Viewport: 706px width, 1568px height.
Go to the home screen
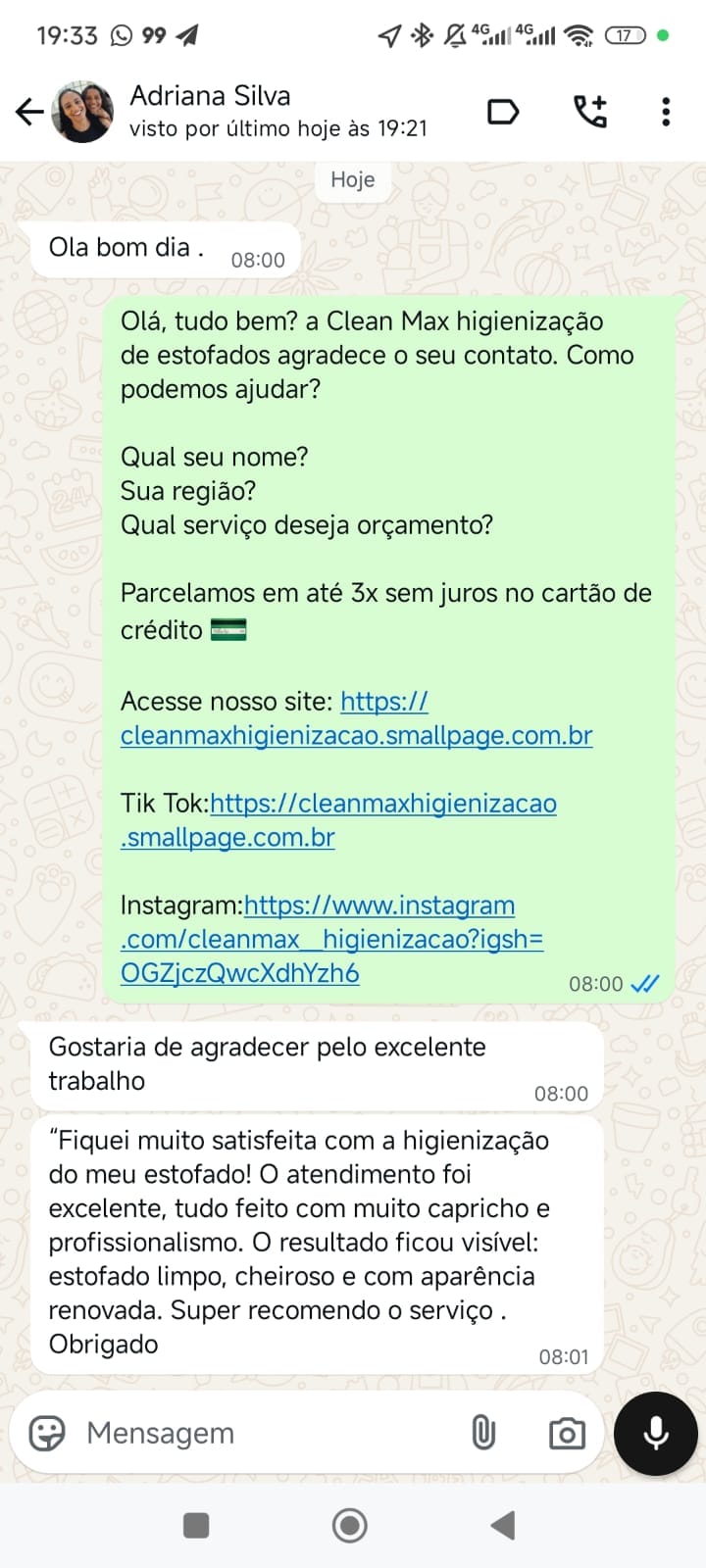350,1525
